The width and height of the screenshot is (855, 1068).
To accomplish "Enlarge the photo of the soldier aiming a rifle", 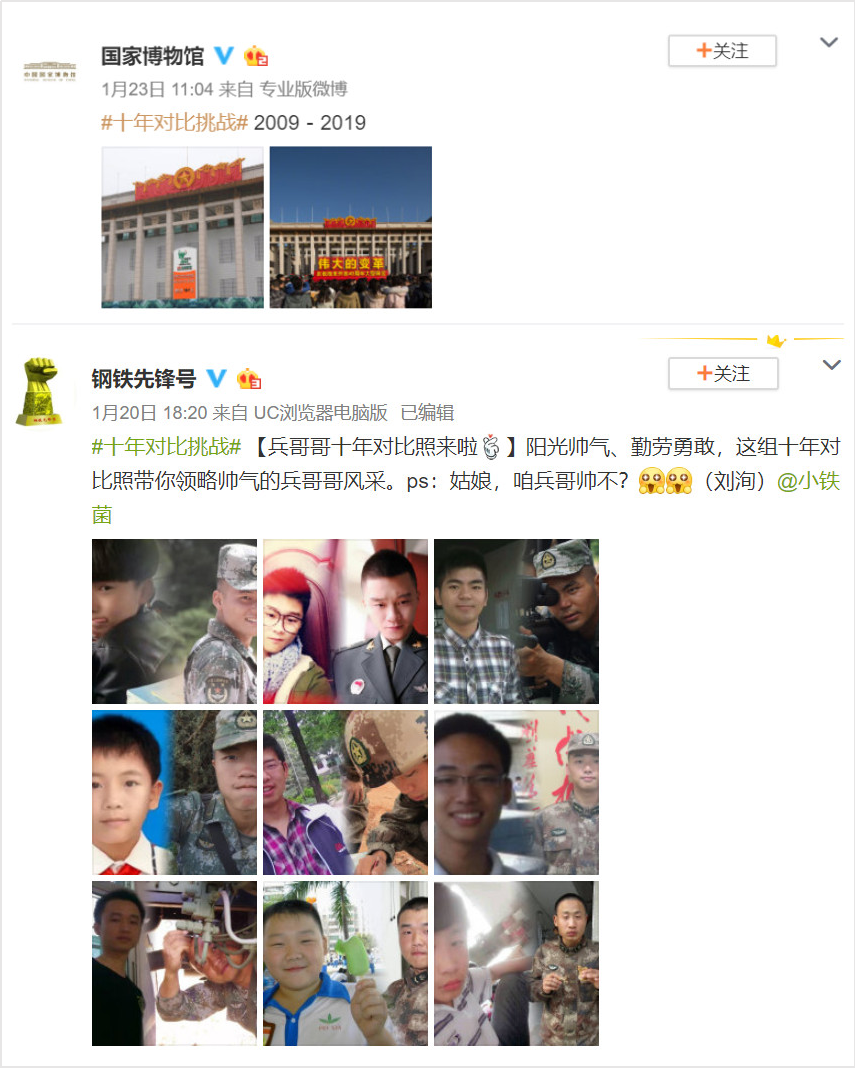I will (x=516, y=622).
